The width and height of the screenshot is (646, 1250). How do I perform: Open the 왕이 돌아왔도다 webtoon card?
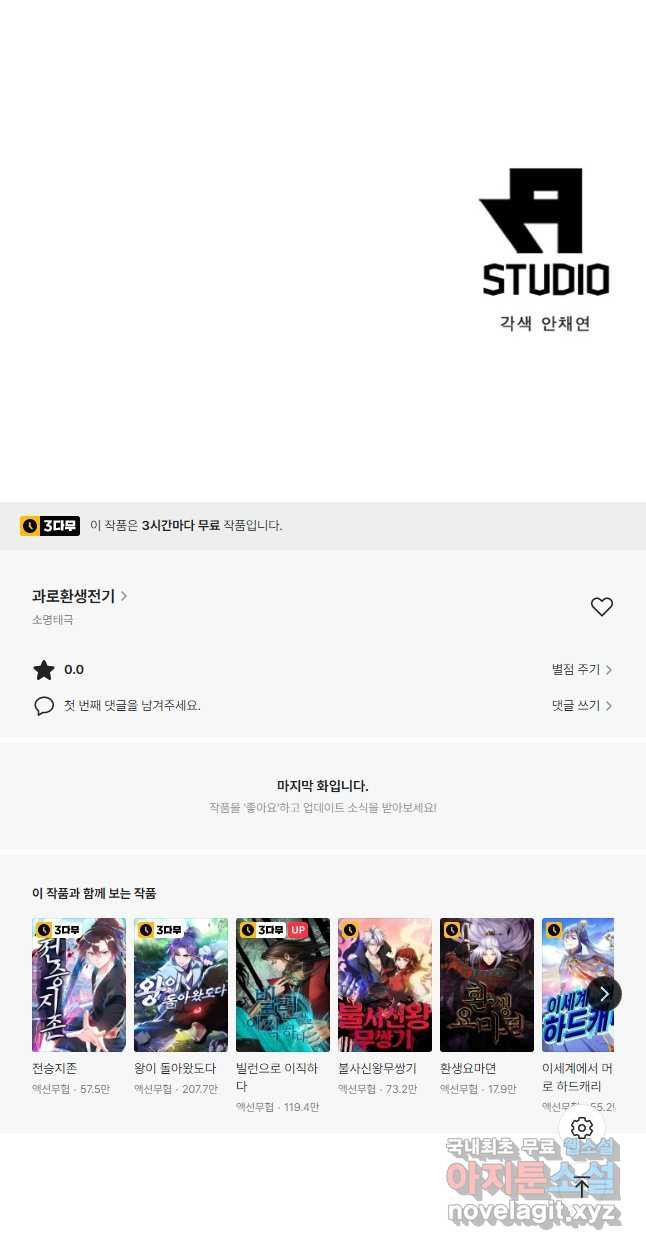point(181,985)
